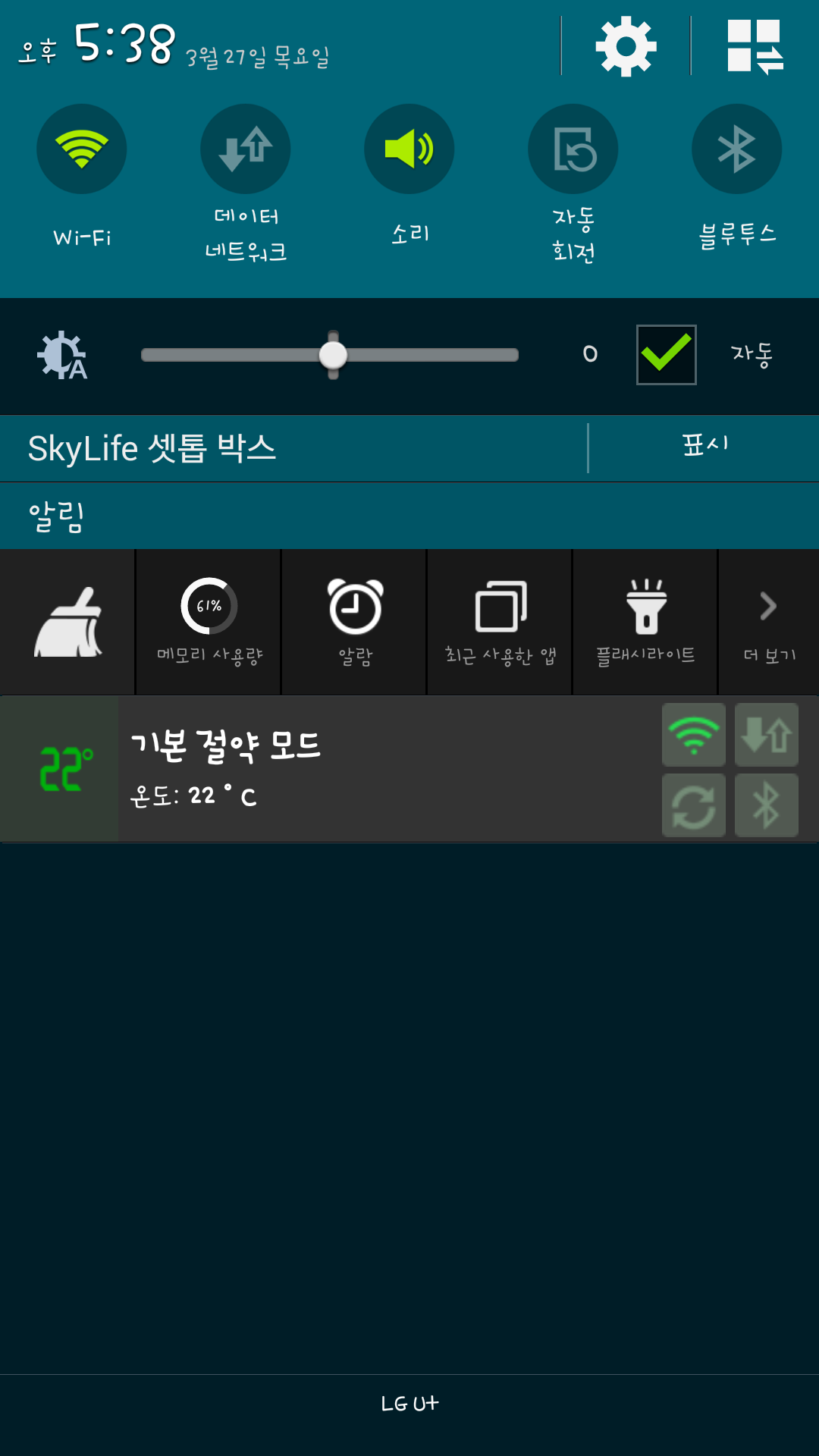The width and height of the screenshot is (819, 1456).
Task: Show 최근 사용한 앱 recent apps
Action: [x=500, y=622]
